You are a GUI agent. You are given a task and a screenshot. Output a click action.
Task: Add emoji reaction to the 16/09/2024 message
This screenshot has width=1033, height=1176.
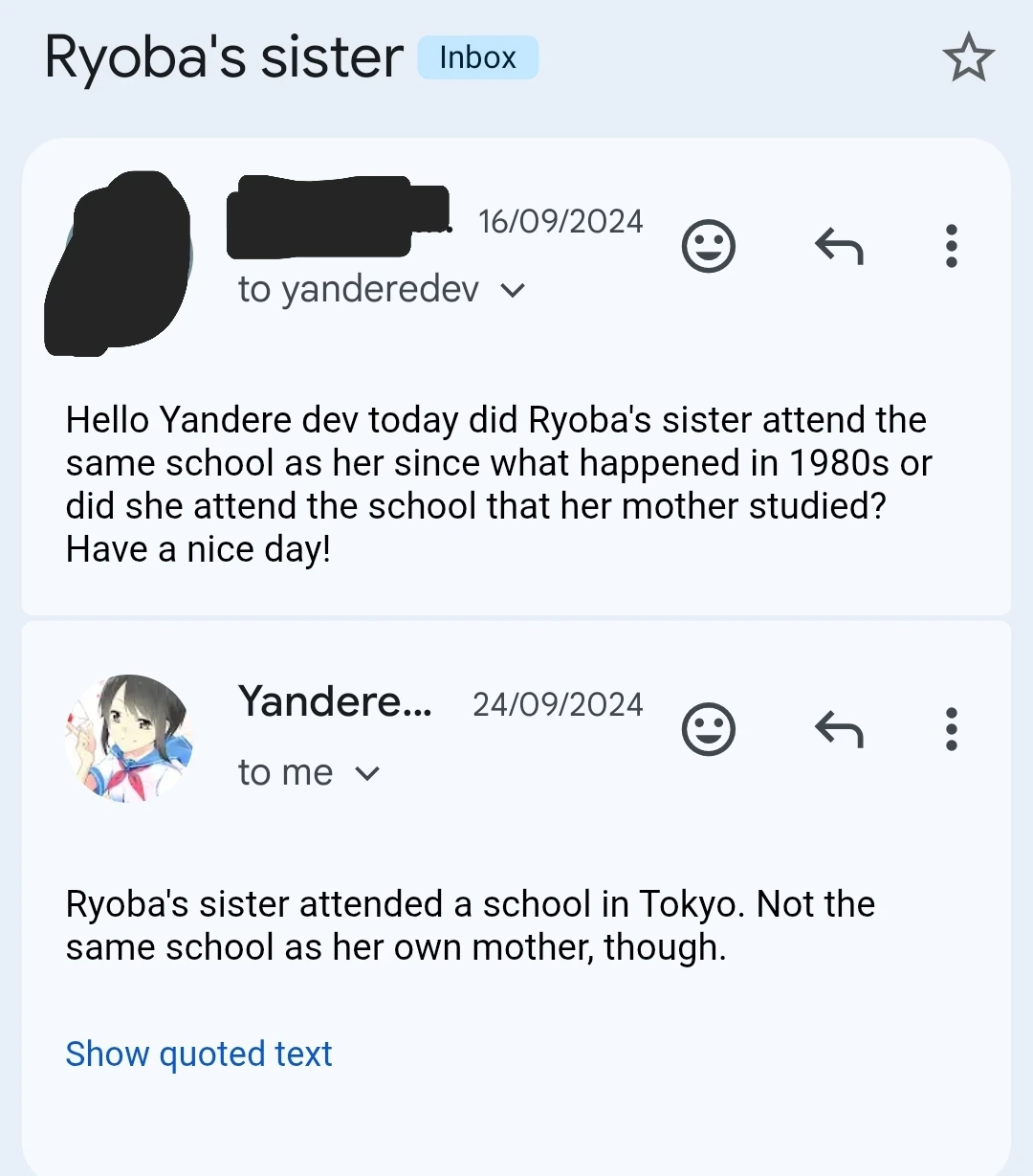pyautogui.click(x=709, y=247)
